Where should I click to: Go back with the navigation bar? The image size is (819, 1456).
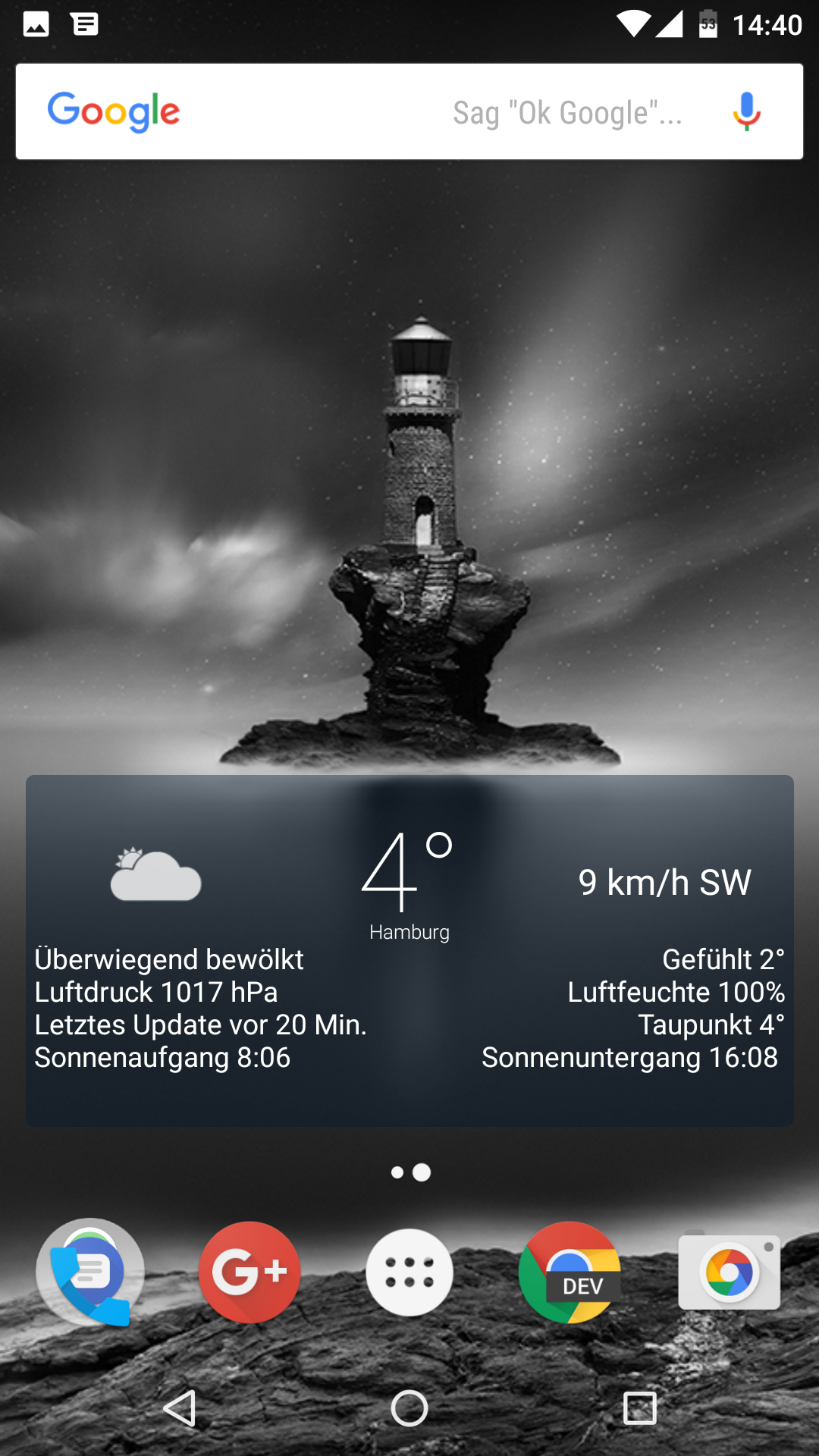(x=180, y=1409)
